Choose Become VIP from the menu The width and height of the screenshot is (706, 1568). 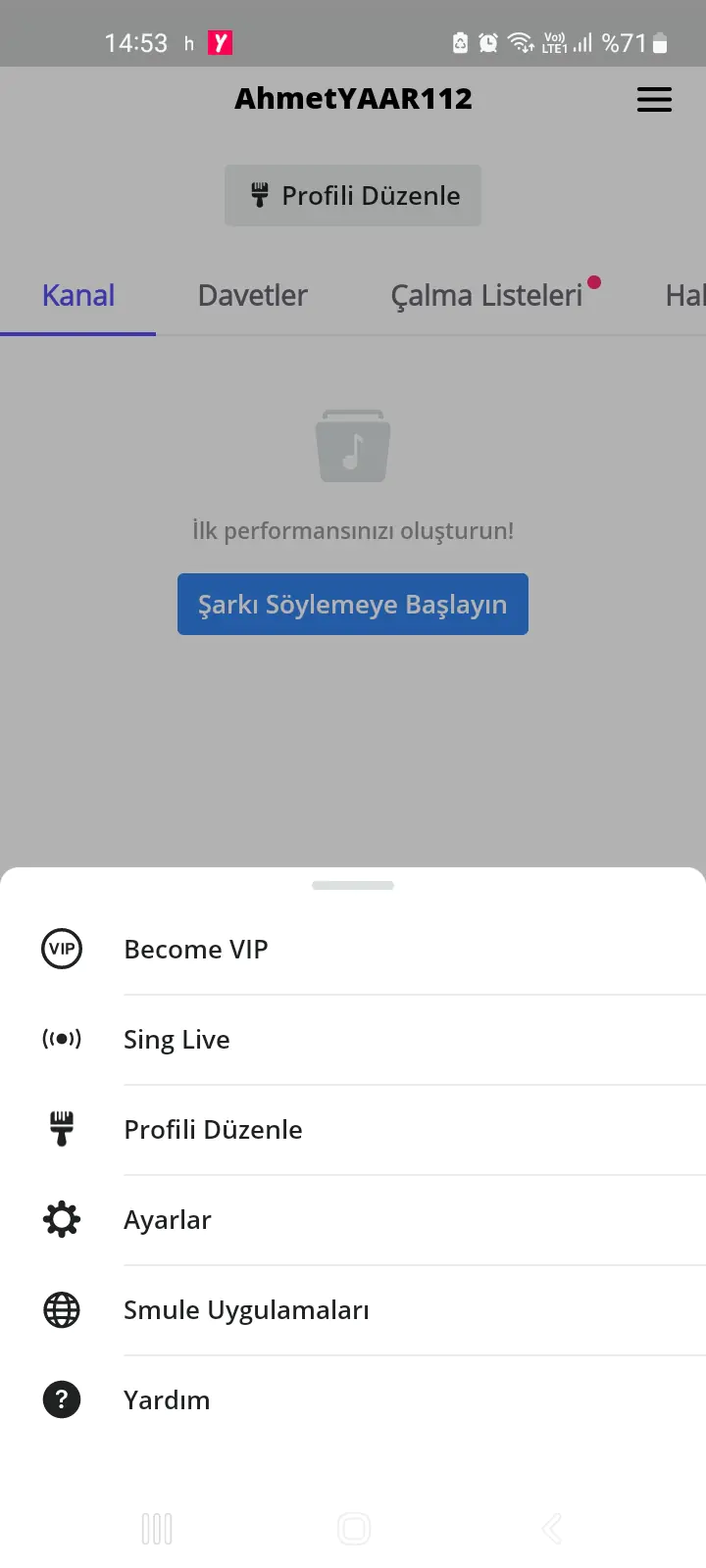[x=196, y=948]
